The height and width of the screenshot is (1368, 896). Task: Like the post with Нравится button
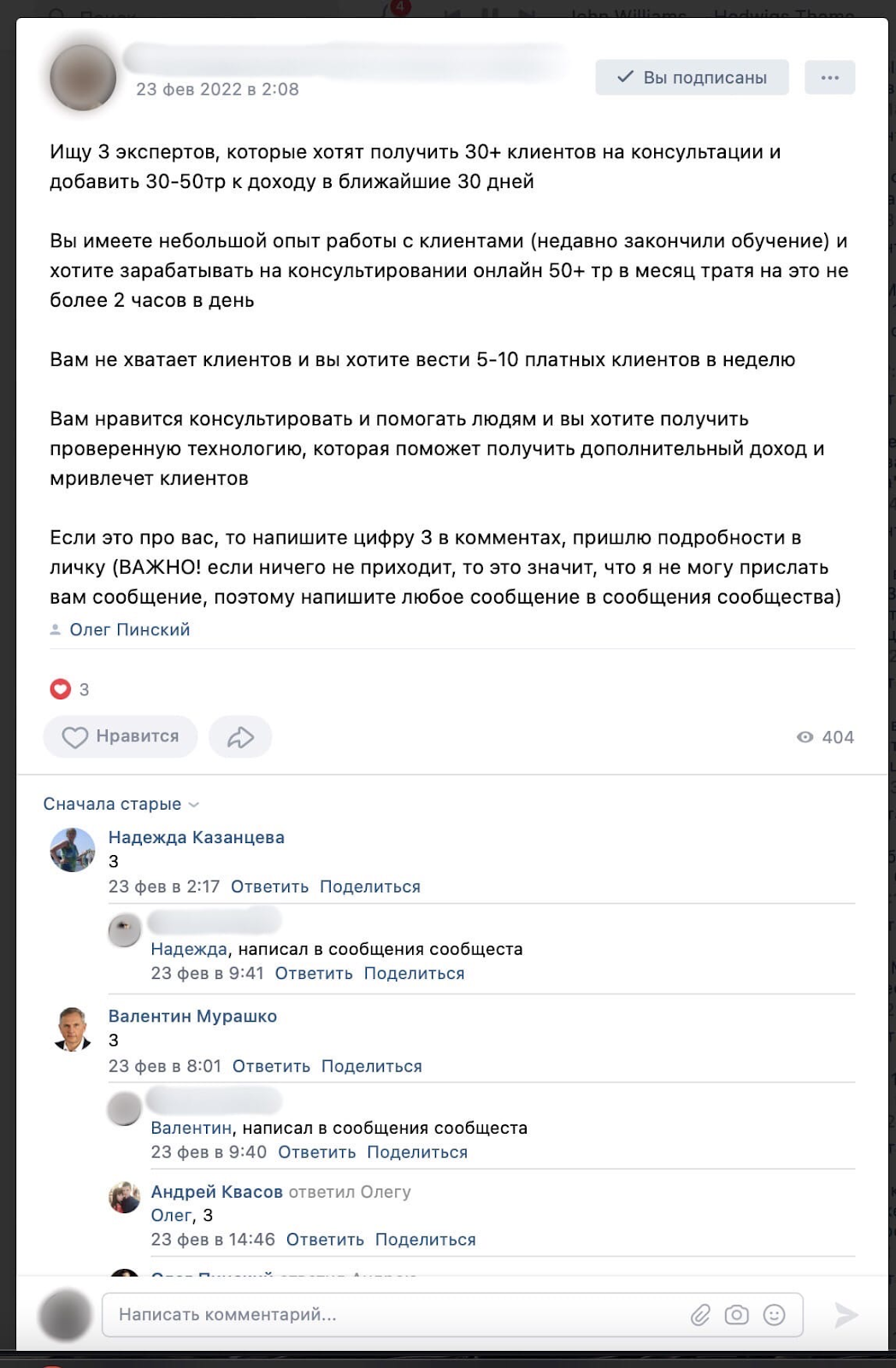click(121, 736)
